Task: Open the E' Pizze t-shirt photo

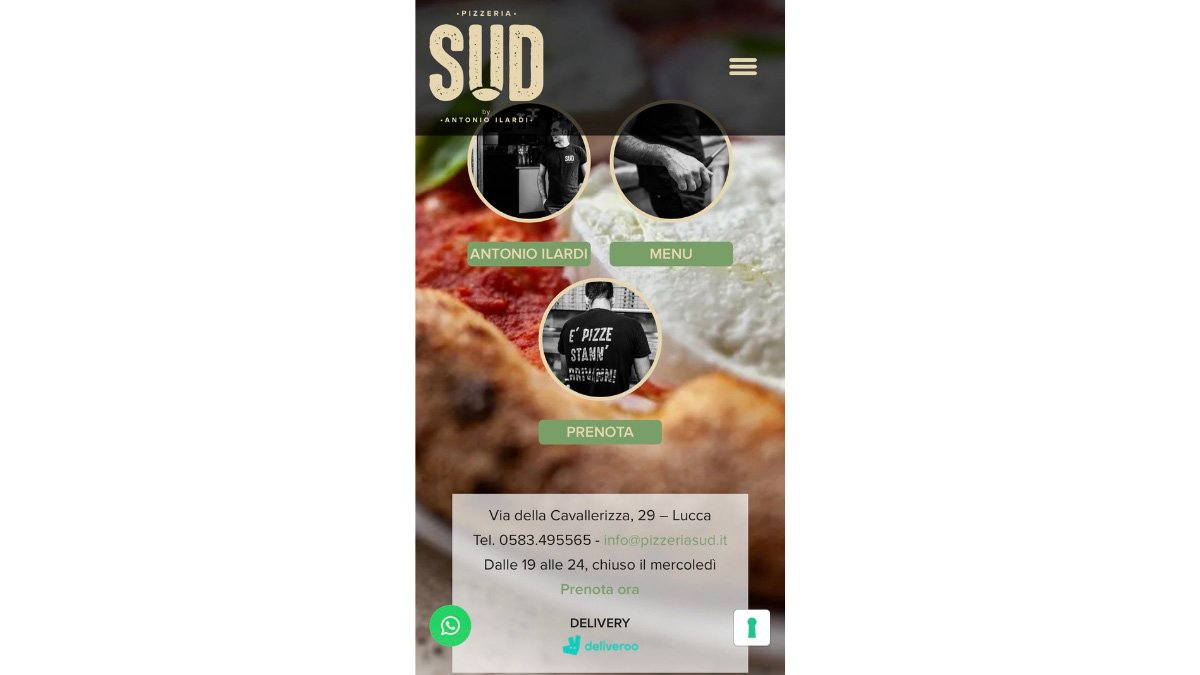Action: pos(600,339)
